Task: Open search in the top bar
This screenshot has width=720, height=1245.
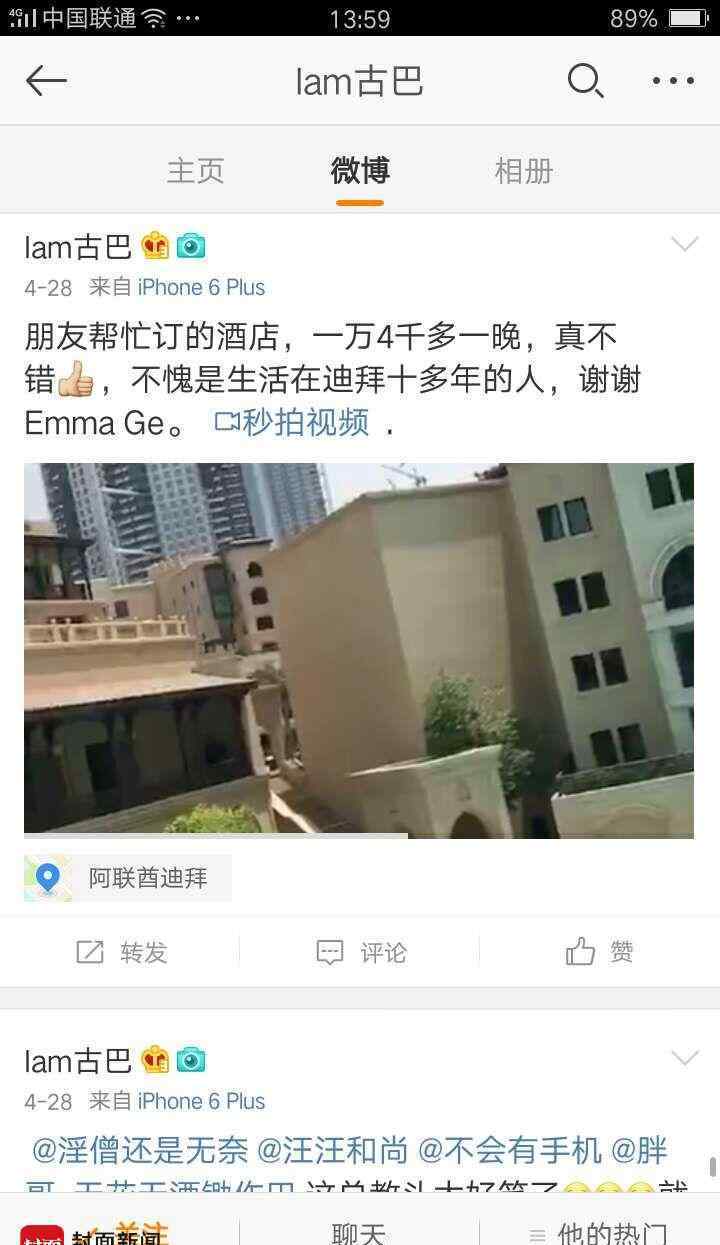Action: 585,81
